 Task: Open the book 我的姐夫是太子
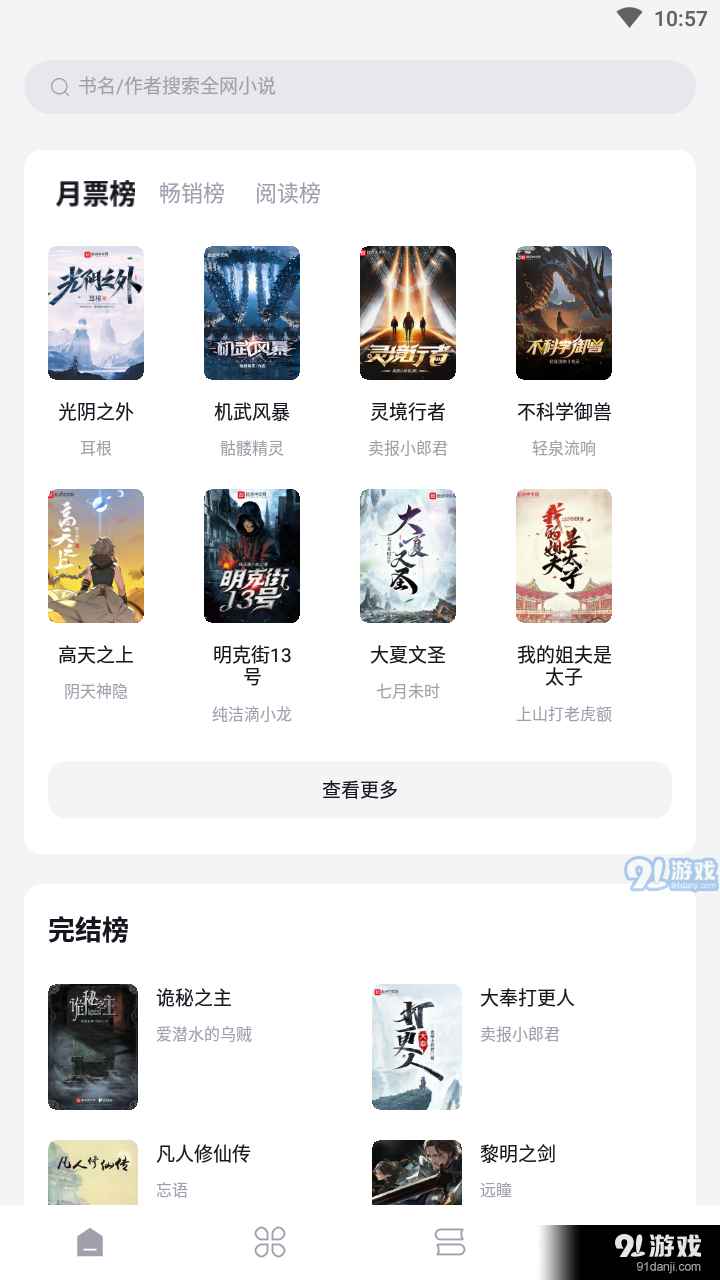coord(564,556)
